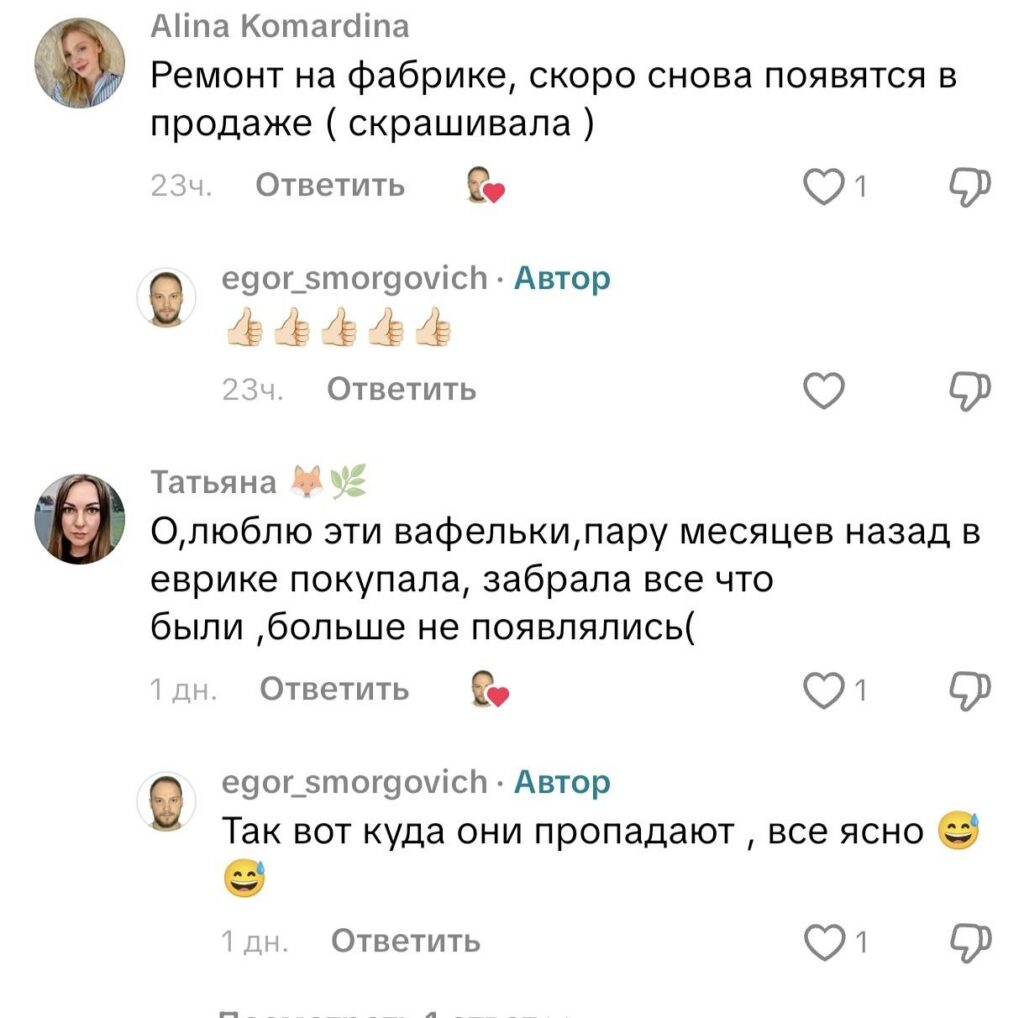Image resolution: width=1024 pixels, height=1018 pixels.
Task: Like Татьяна's comment about вафельки
Action: pyautogui.click(x=825, y=691)
